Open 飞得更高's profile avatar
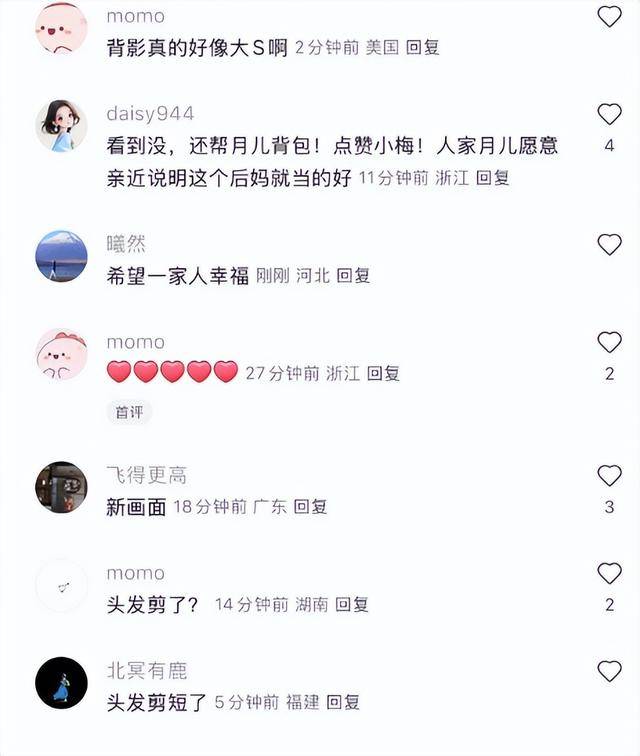This screenshot has width=640, height=756. pyautogui.click(x=61, y=487)
